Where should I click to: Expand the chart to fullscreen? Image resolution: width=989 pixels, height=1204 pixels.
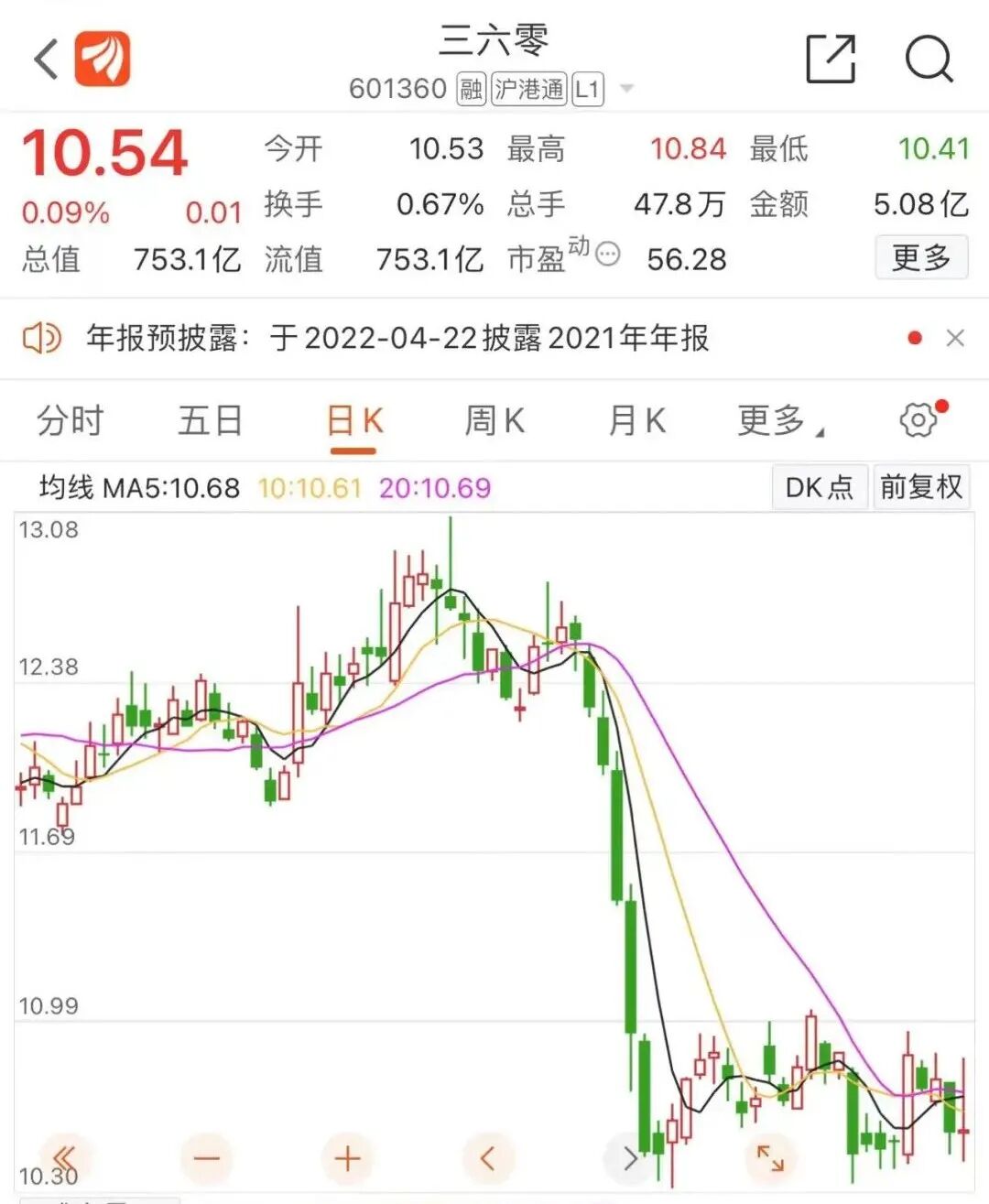[770, 1159]
